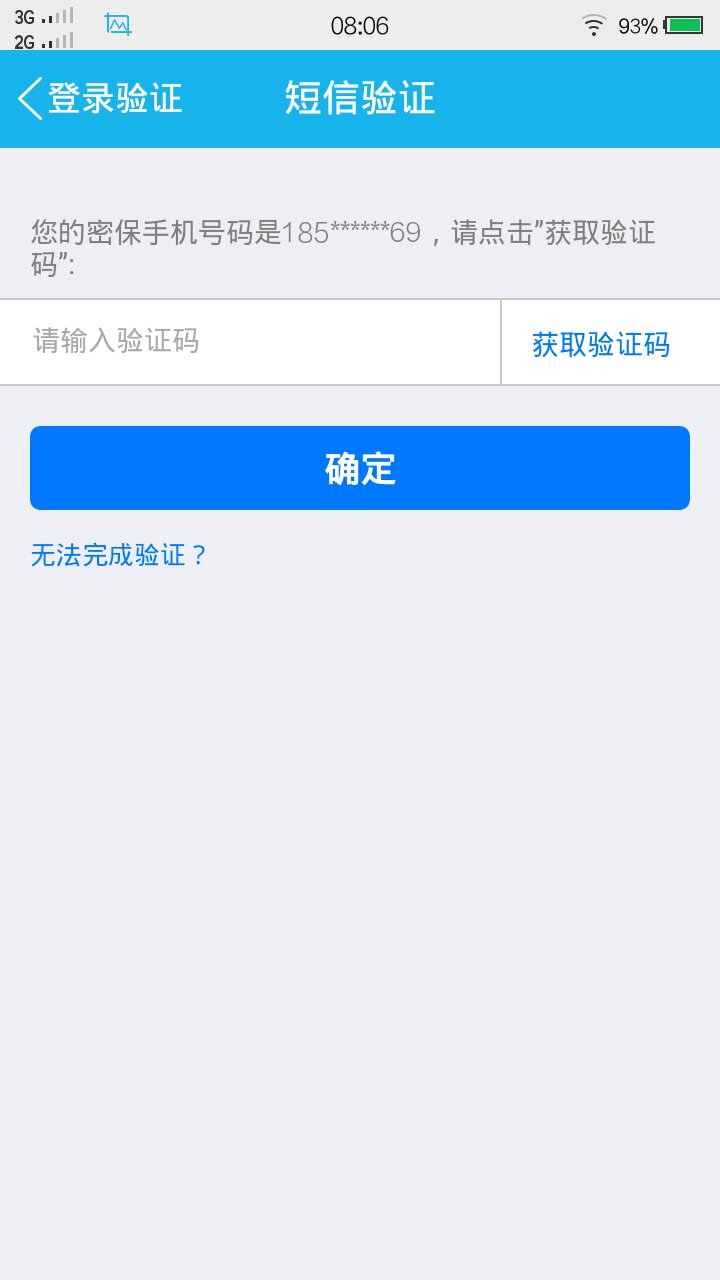
Task: Tap the 请输入验证码 placeholder text
Action: click(x=115, y=342)
